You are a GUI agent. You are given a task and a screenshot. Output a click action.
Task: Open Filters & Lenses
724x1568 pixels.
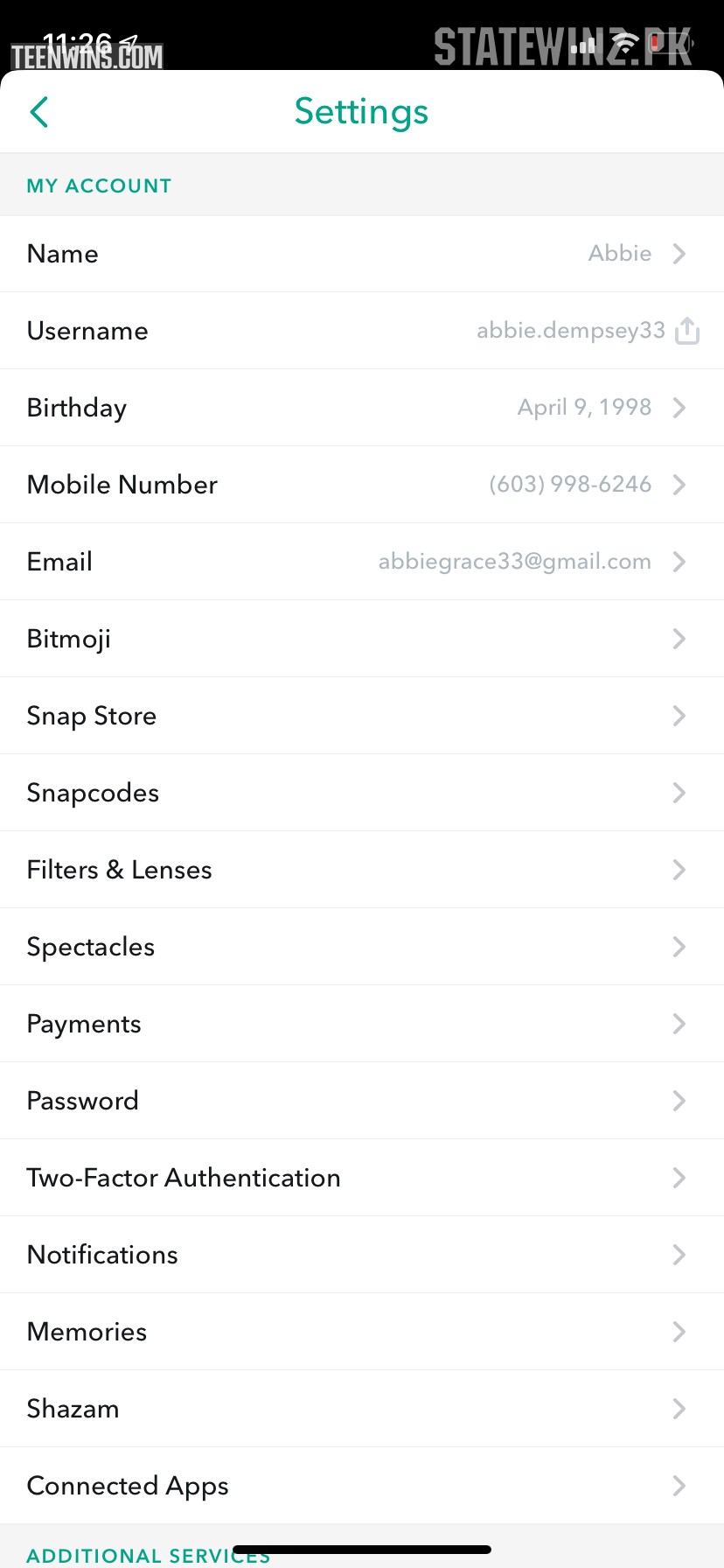coord(362,870)
